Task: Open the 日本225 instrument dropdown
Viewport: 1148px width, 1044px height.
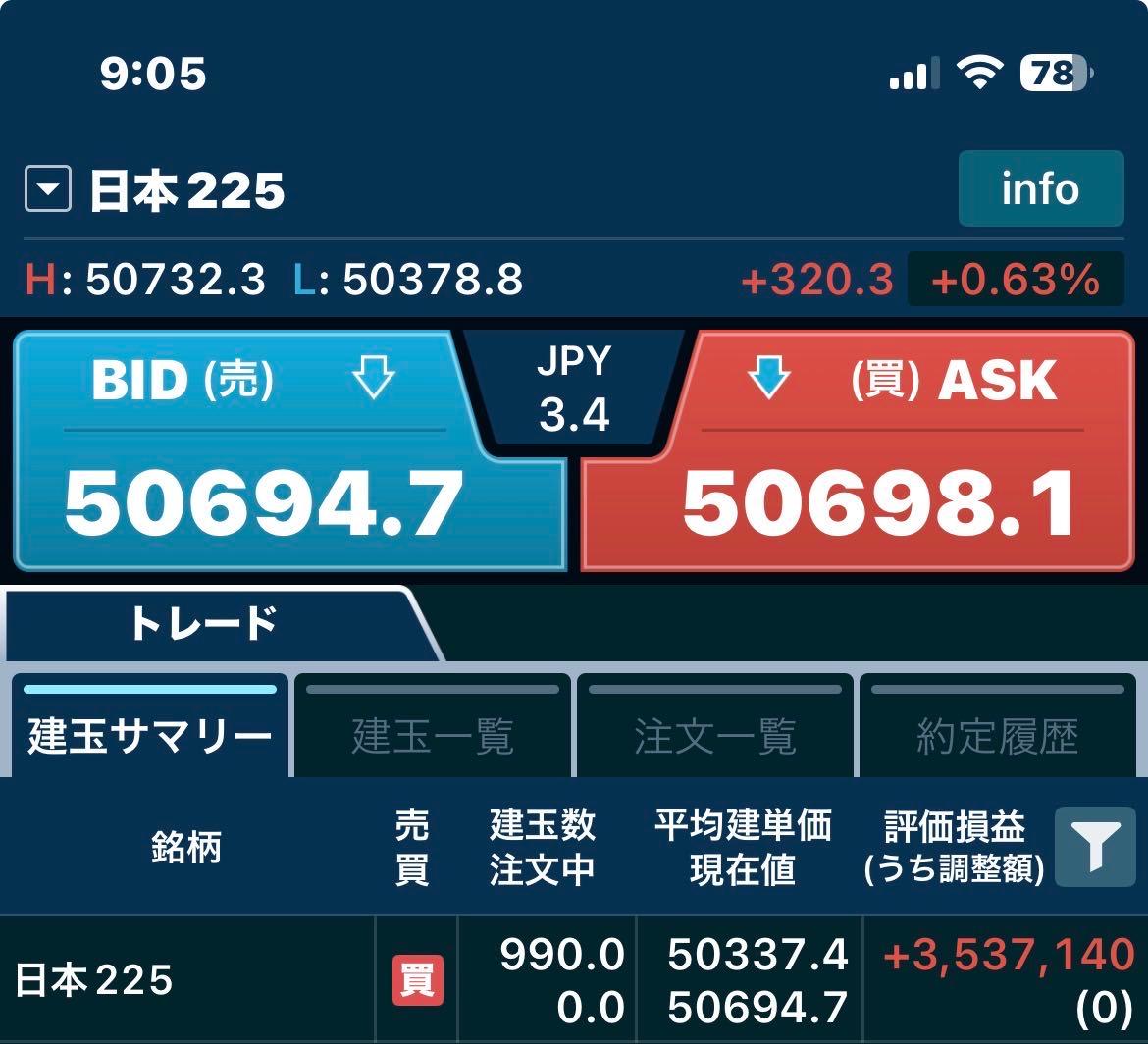Action: tap(48, 189)
